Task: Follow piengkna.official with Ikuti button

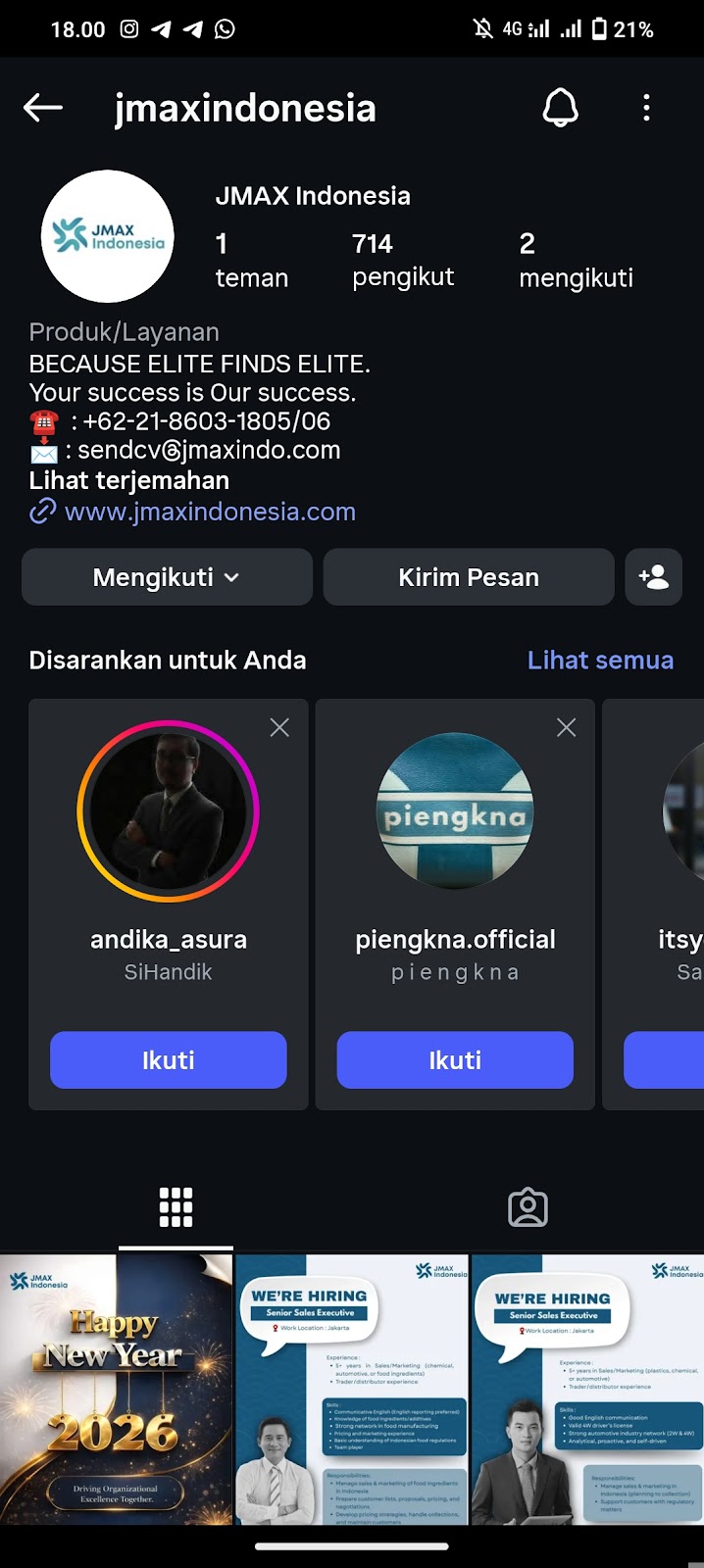Action: pyautogui.click(x=455, y=1059)
